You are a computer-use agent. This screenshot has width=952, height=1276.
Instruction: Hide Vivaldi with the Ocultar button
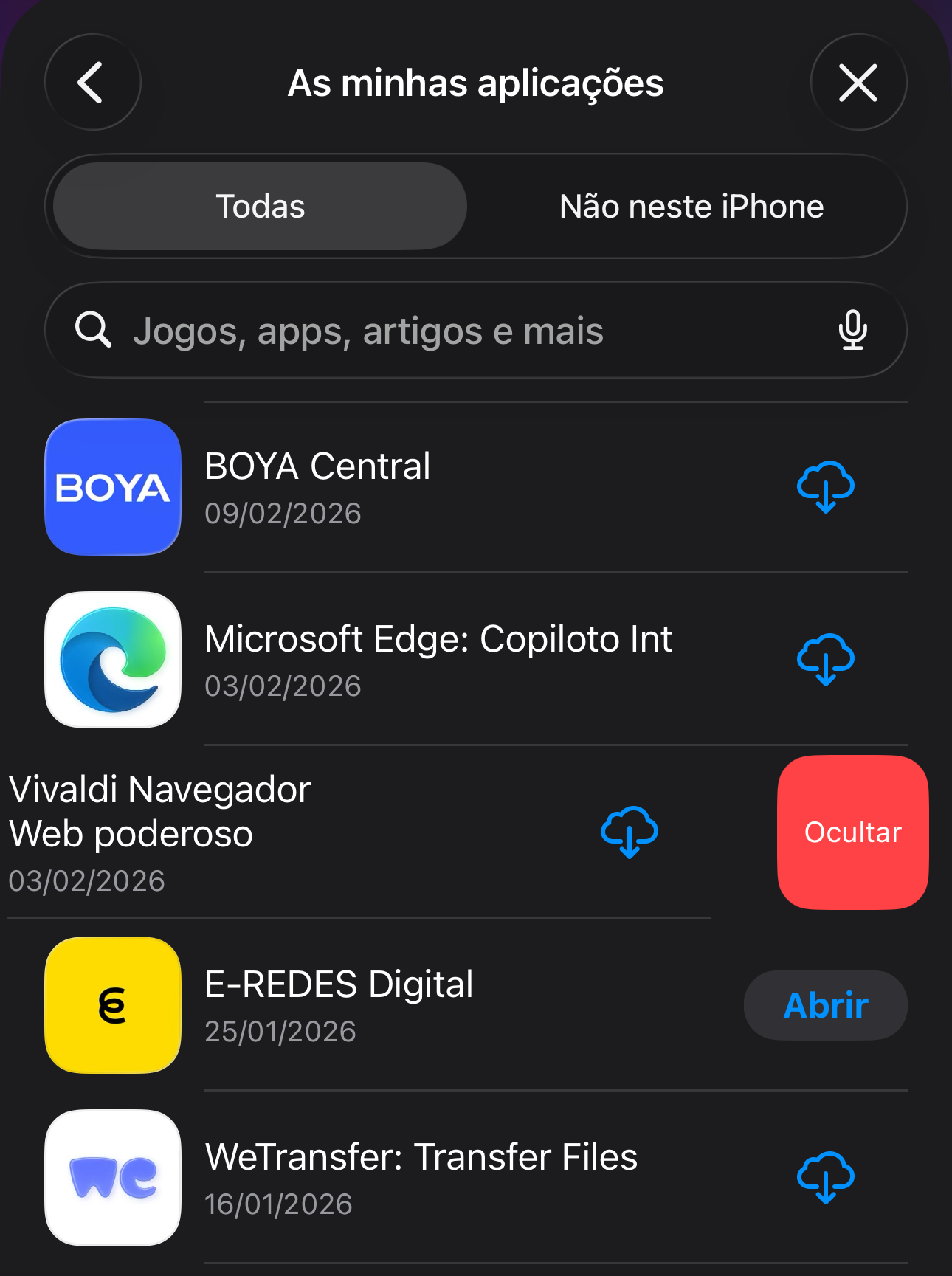pos(852,832)
